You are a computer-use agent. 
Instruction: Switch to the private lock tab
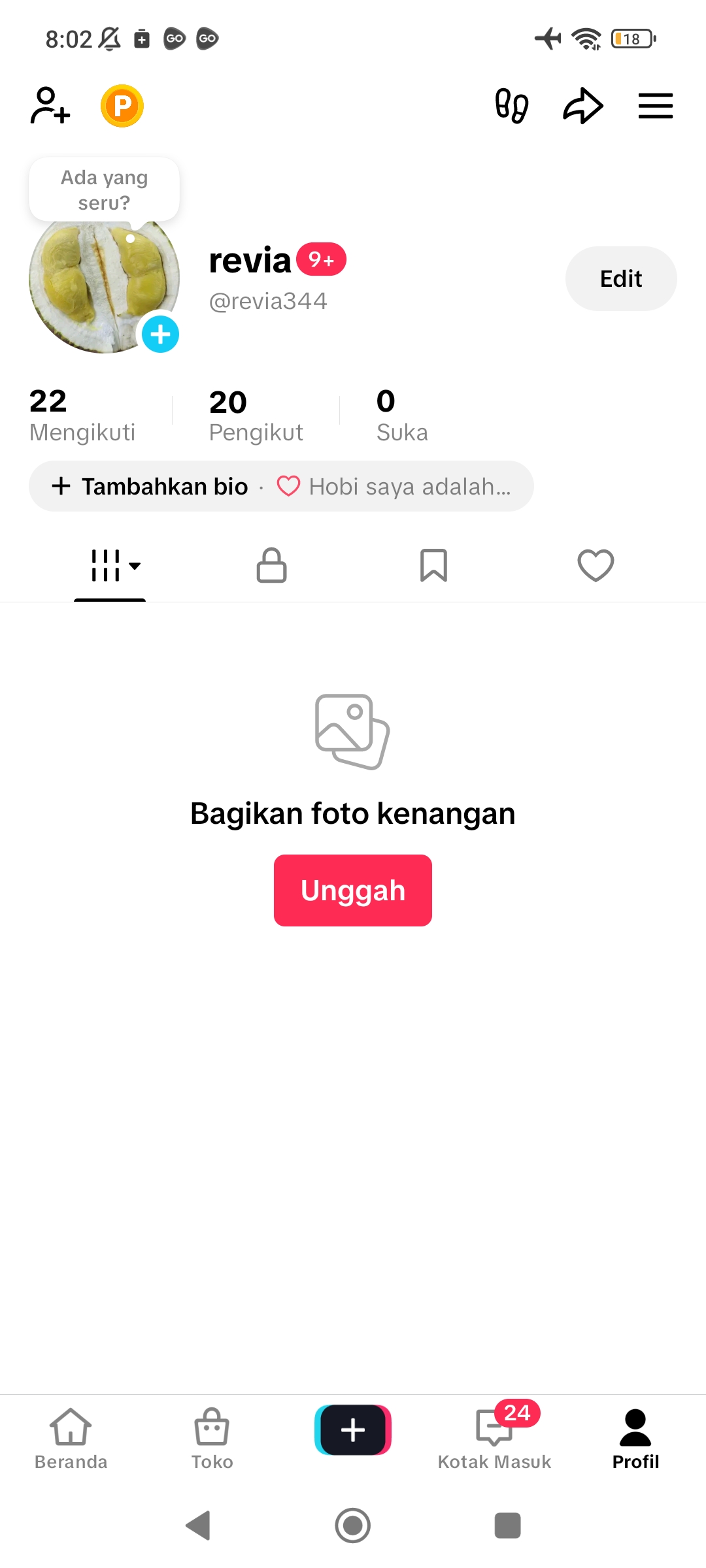pos(271,565)
